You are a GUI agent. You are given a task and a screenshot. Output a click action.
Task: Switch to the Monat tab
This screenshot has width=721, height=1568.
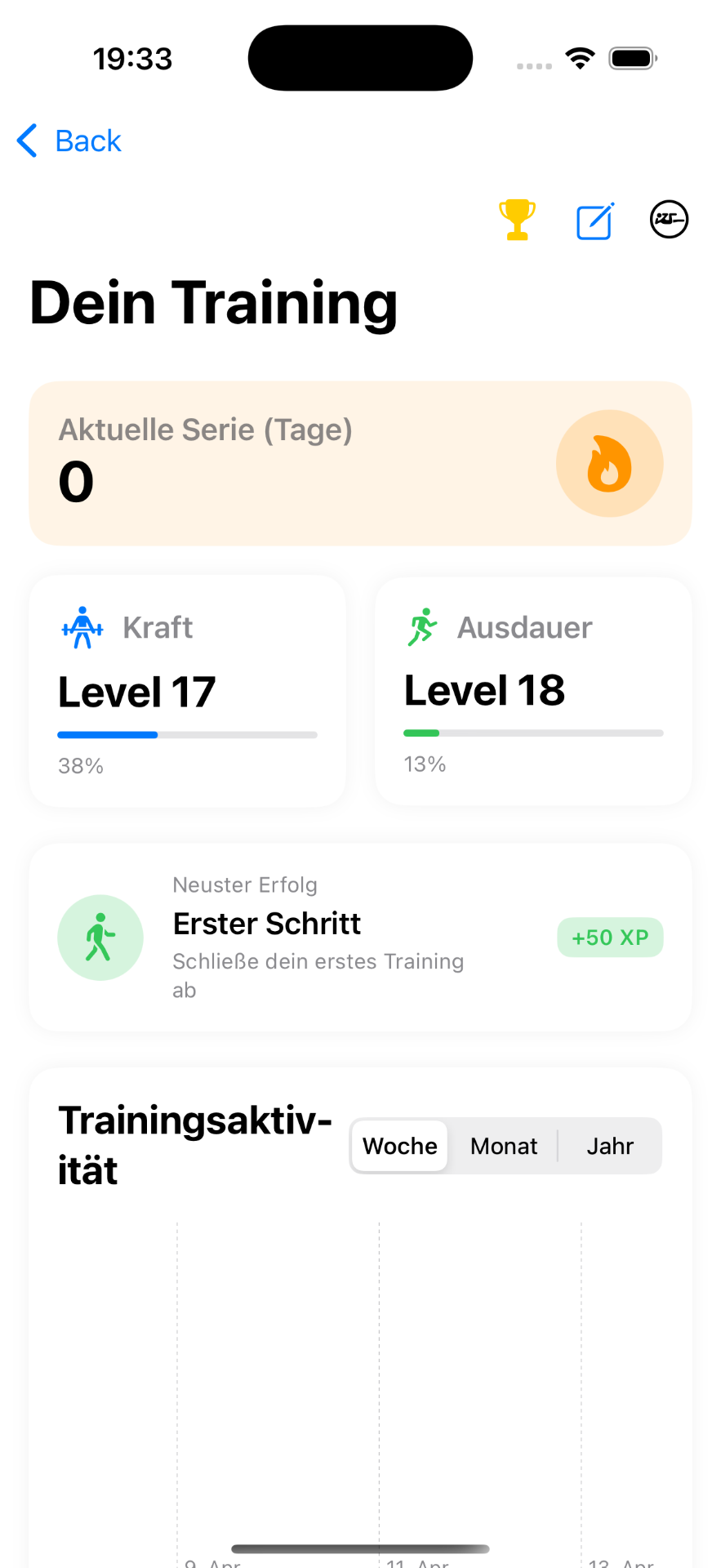(503, 1145)
